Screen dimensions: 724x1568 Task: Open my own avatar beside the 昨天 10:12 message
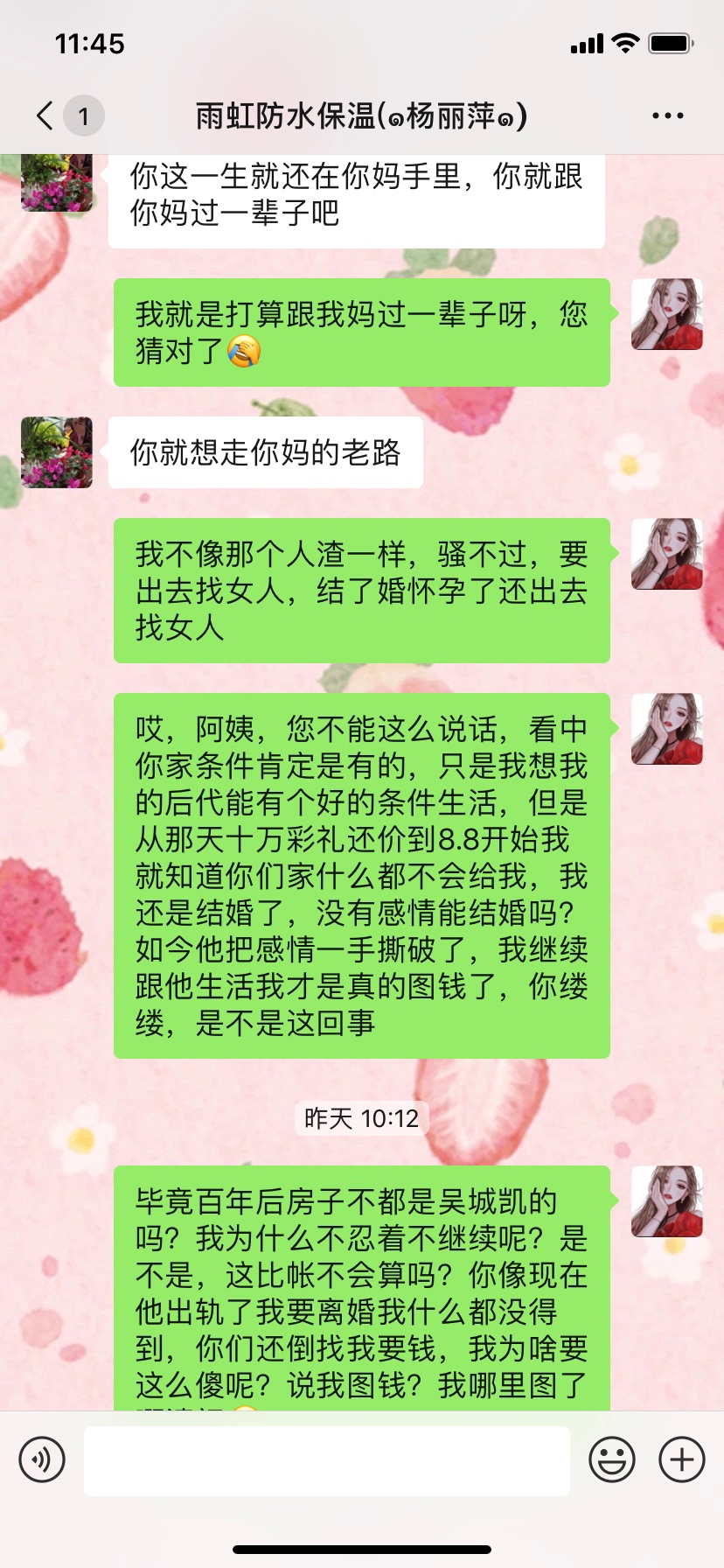667,1201
